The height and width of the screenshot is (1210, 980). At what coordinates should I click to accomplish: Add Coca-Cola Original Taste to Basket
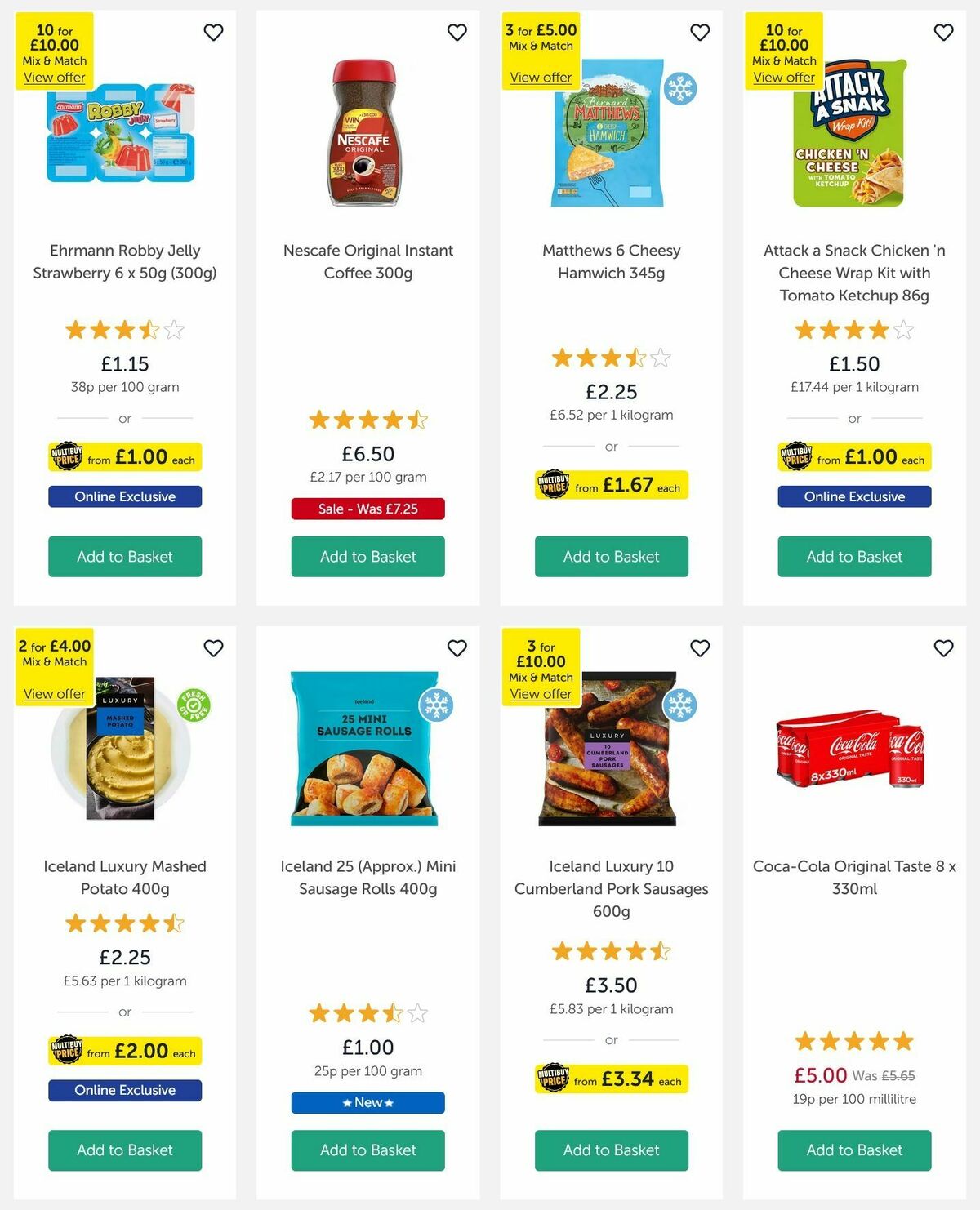(854, 1150)
